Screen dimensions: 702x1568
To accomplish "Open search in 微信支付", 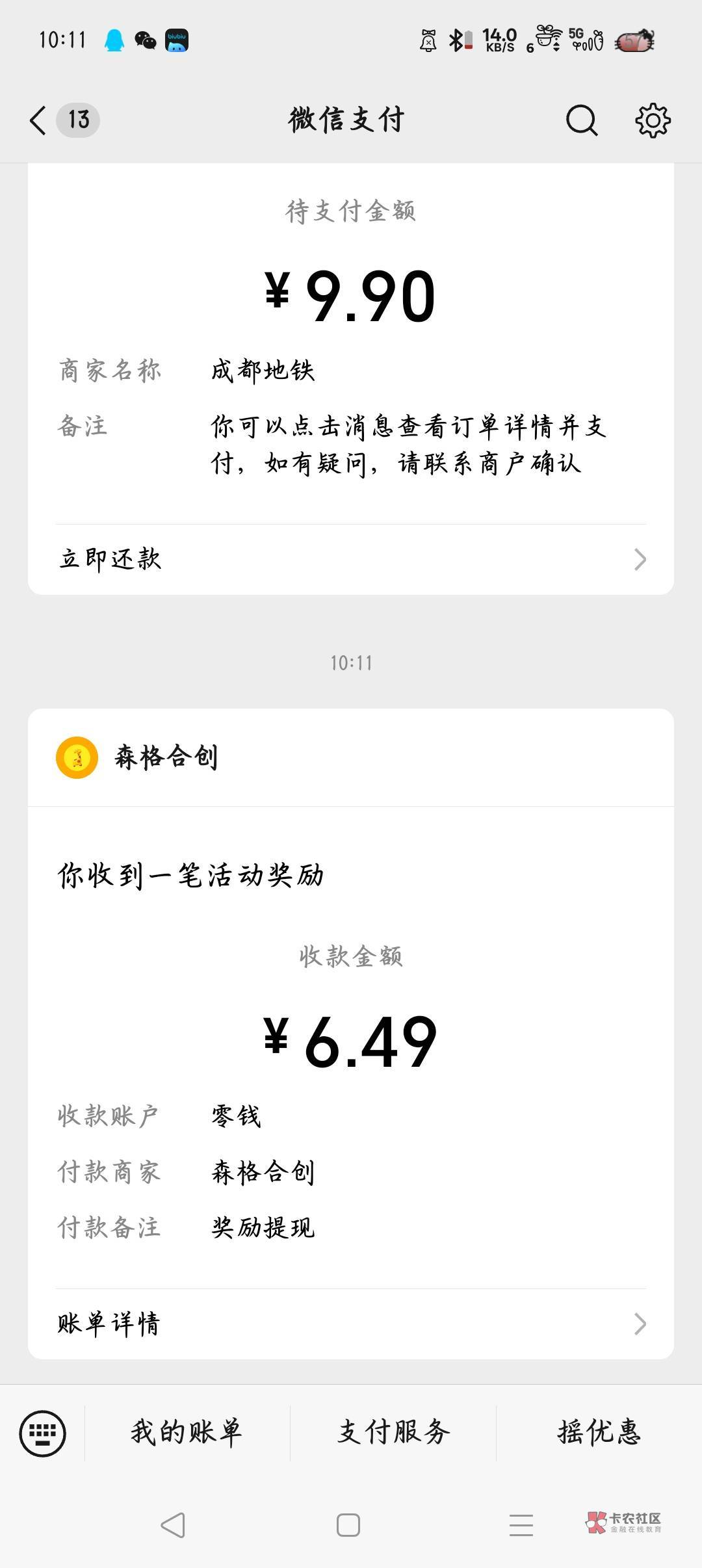I will click(x=581, y=120).
